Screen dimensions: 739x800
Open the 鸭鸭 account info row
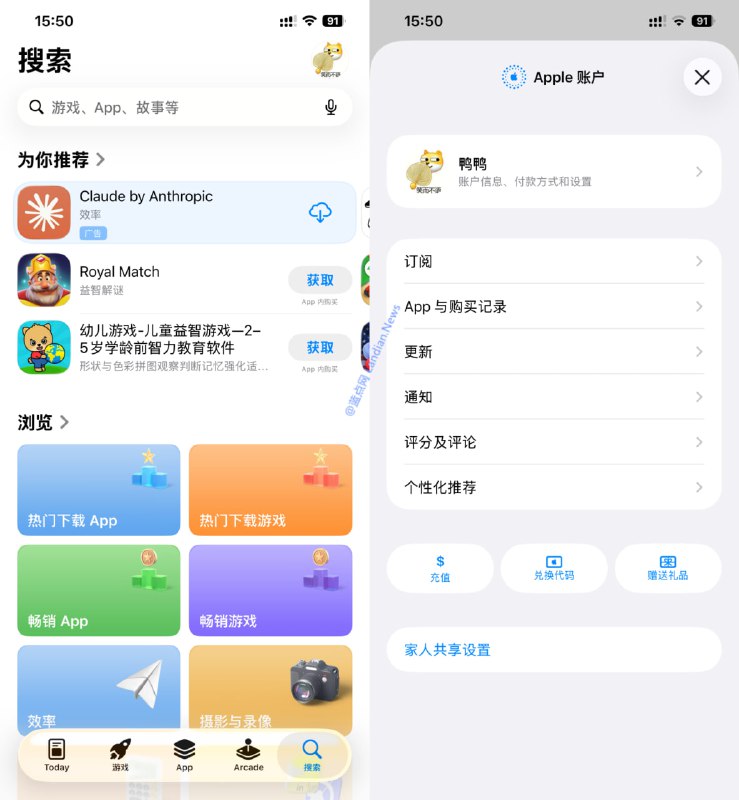tap(554, 171)
